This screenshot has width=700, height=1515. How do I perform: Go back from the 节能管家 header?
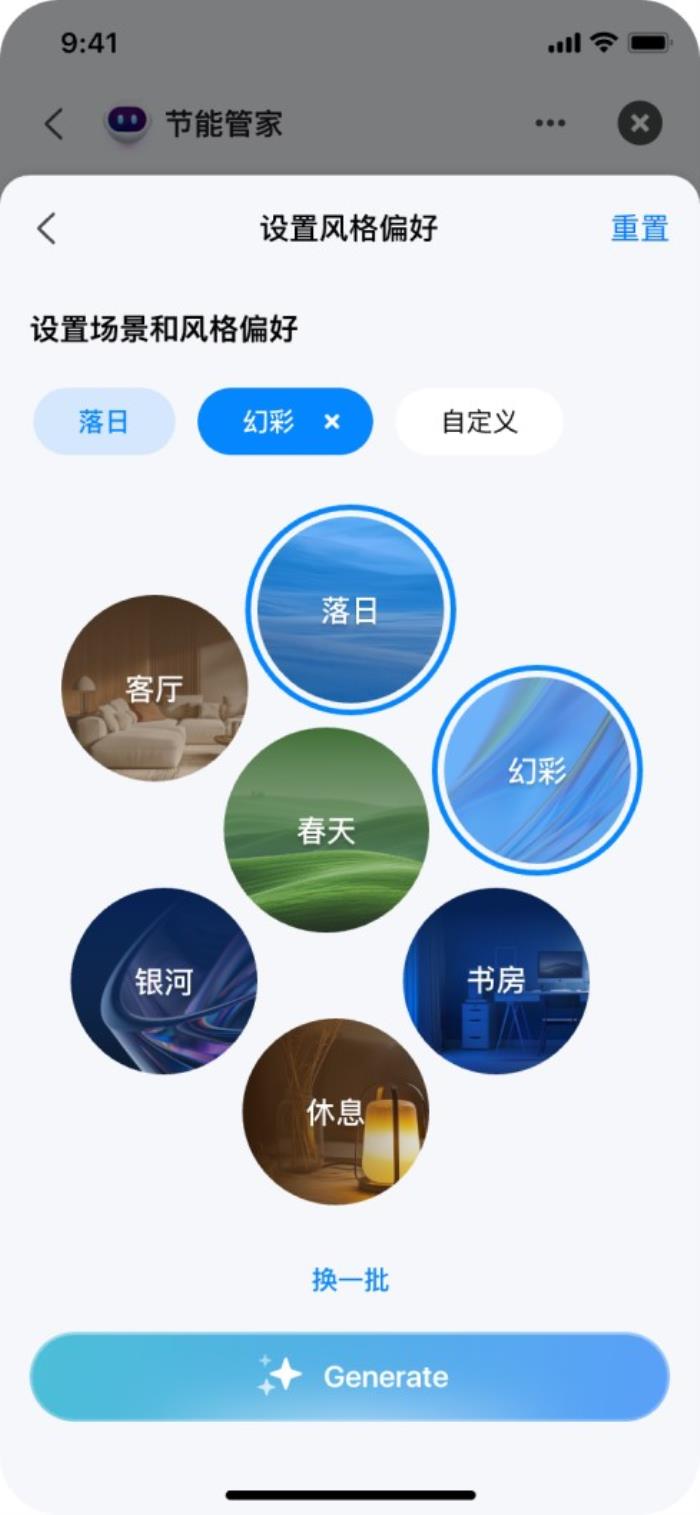[54, 124]
